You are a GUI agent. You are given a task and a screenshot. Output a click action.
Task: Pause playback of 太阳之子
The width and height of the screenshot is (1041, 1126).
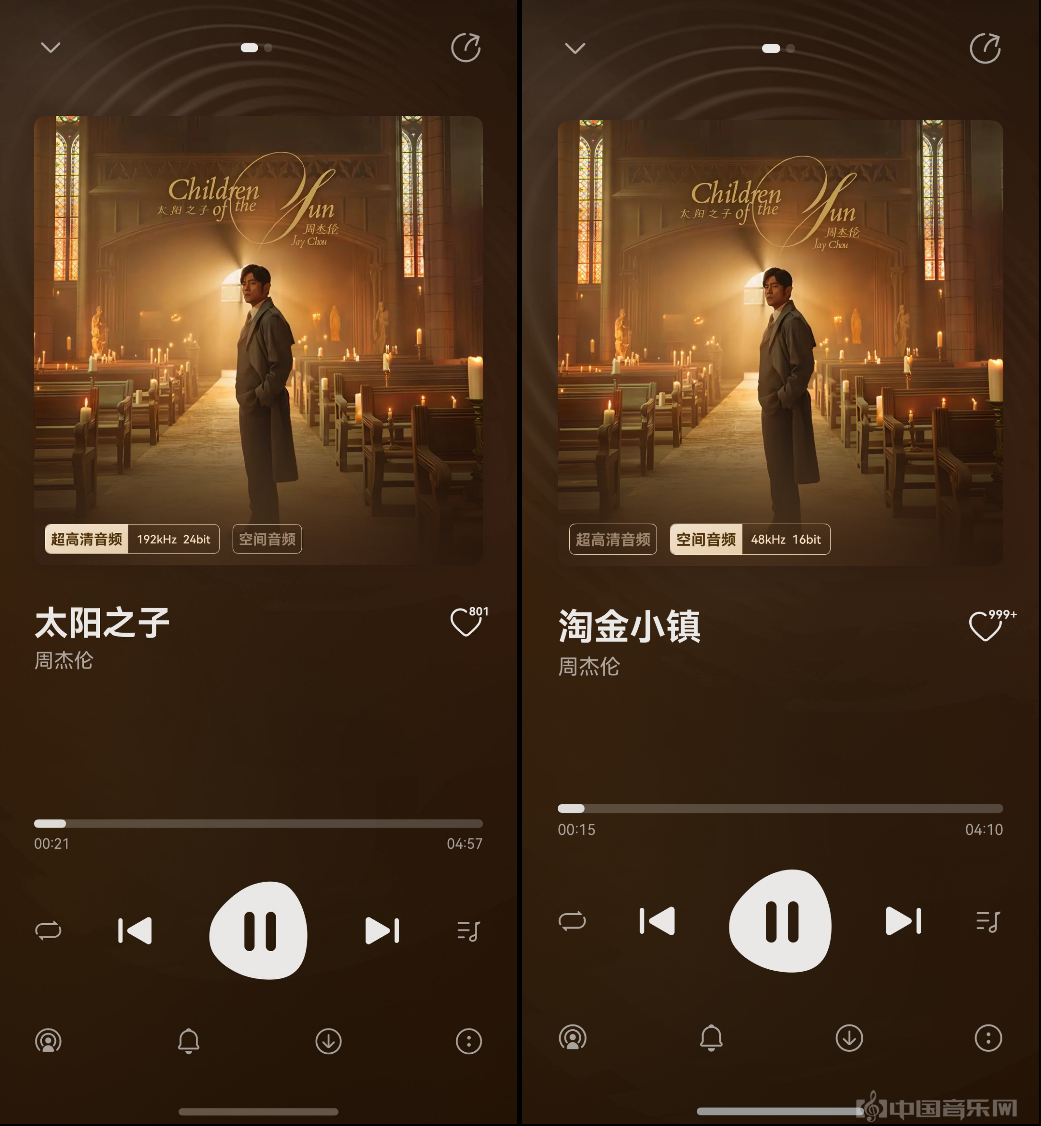[258, 931]
